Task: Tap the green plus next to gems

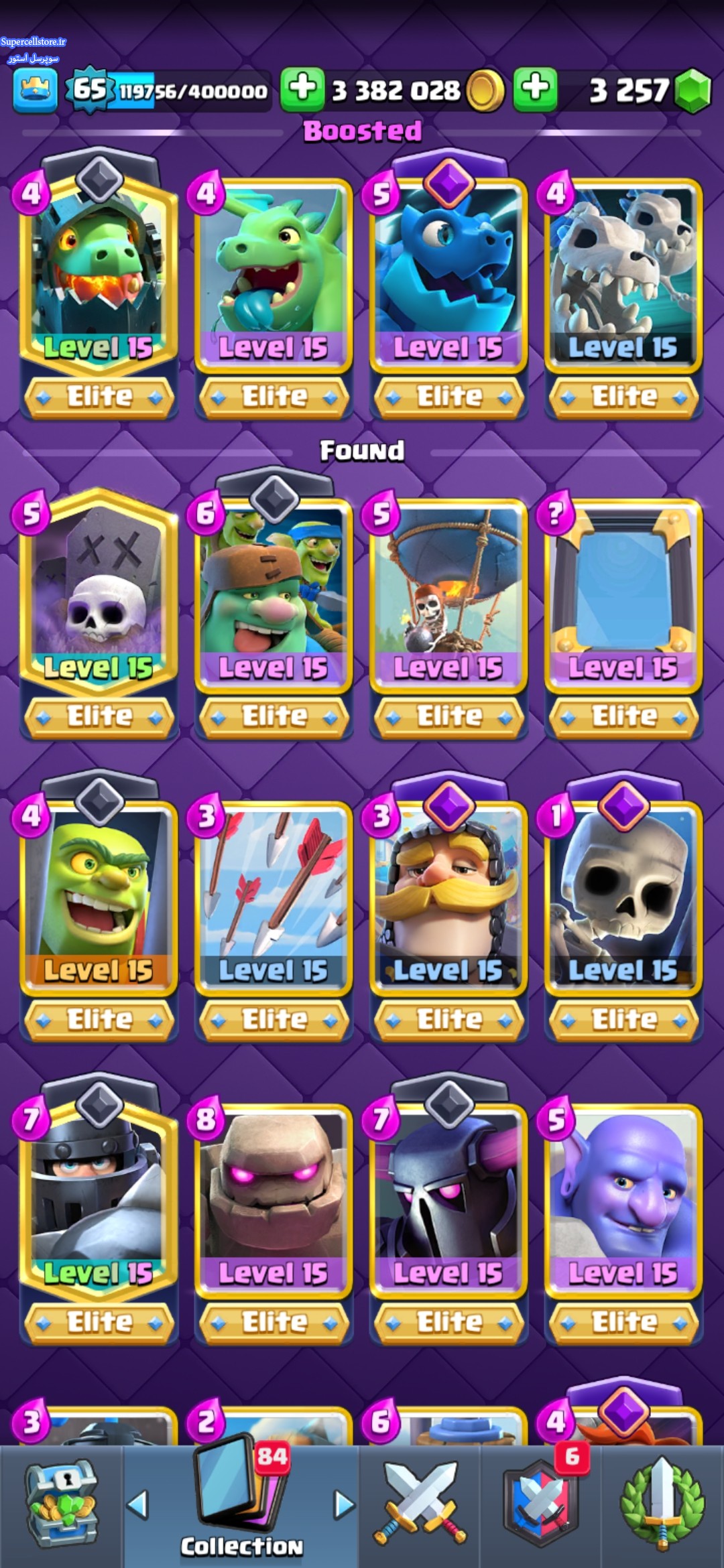Action: pos(535,88)
